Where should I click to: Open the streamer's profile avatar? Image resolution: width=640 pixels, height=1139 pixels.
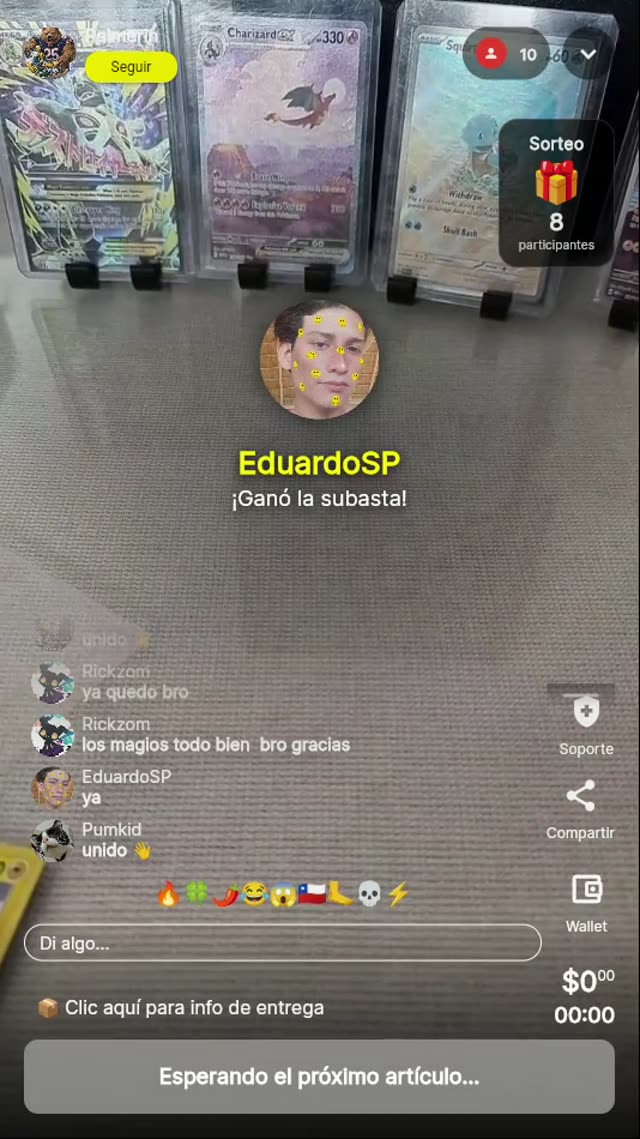tap(48, 51)
